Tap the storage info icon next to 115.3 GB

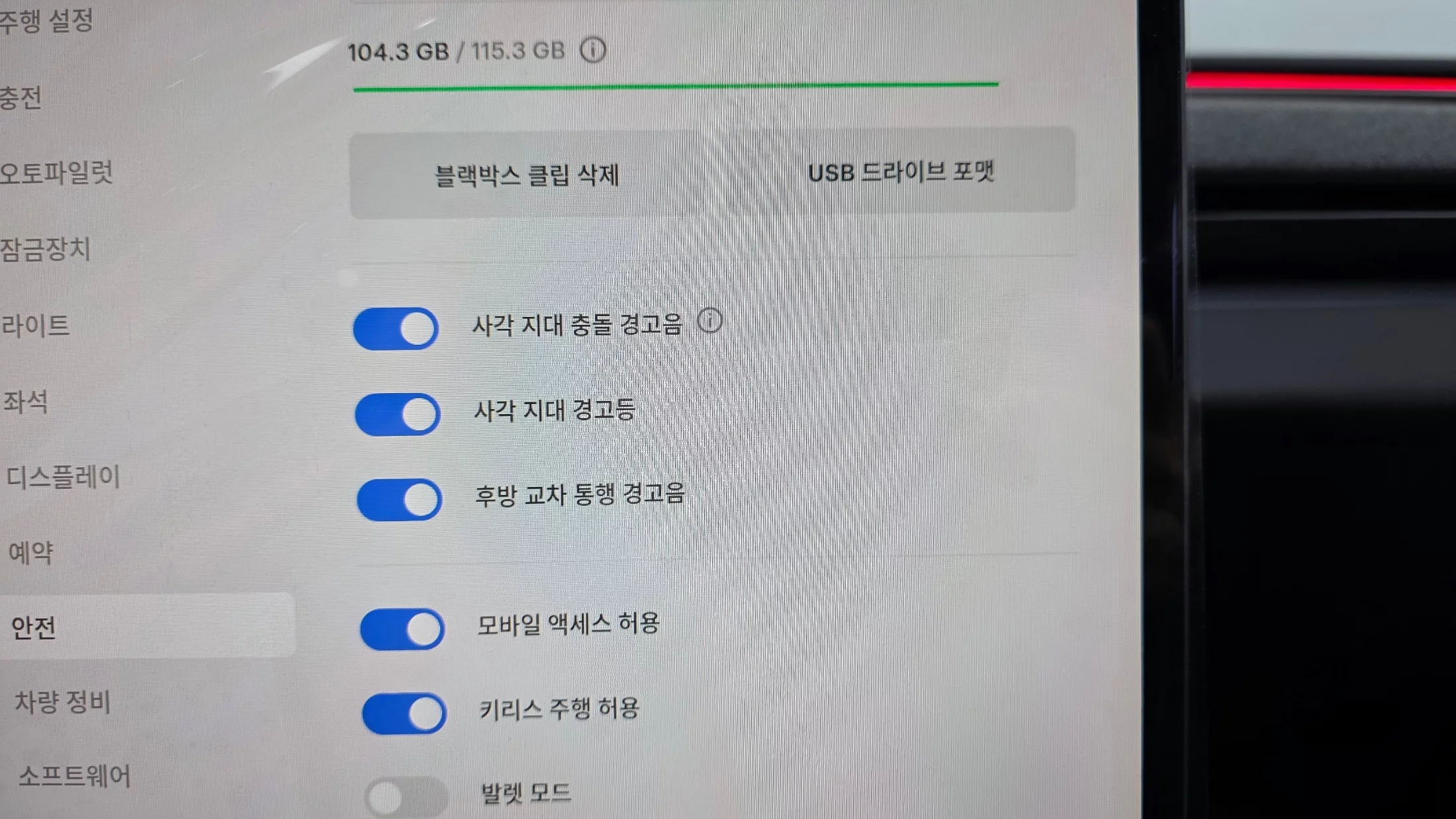tap(592, 50)
